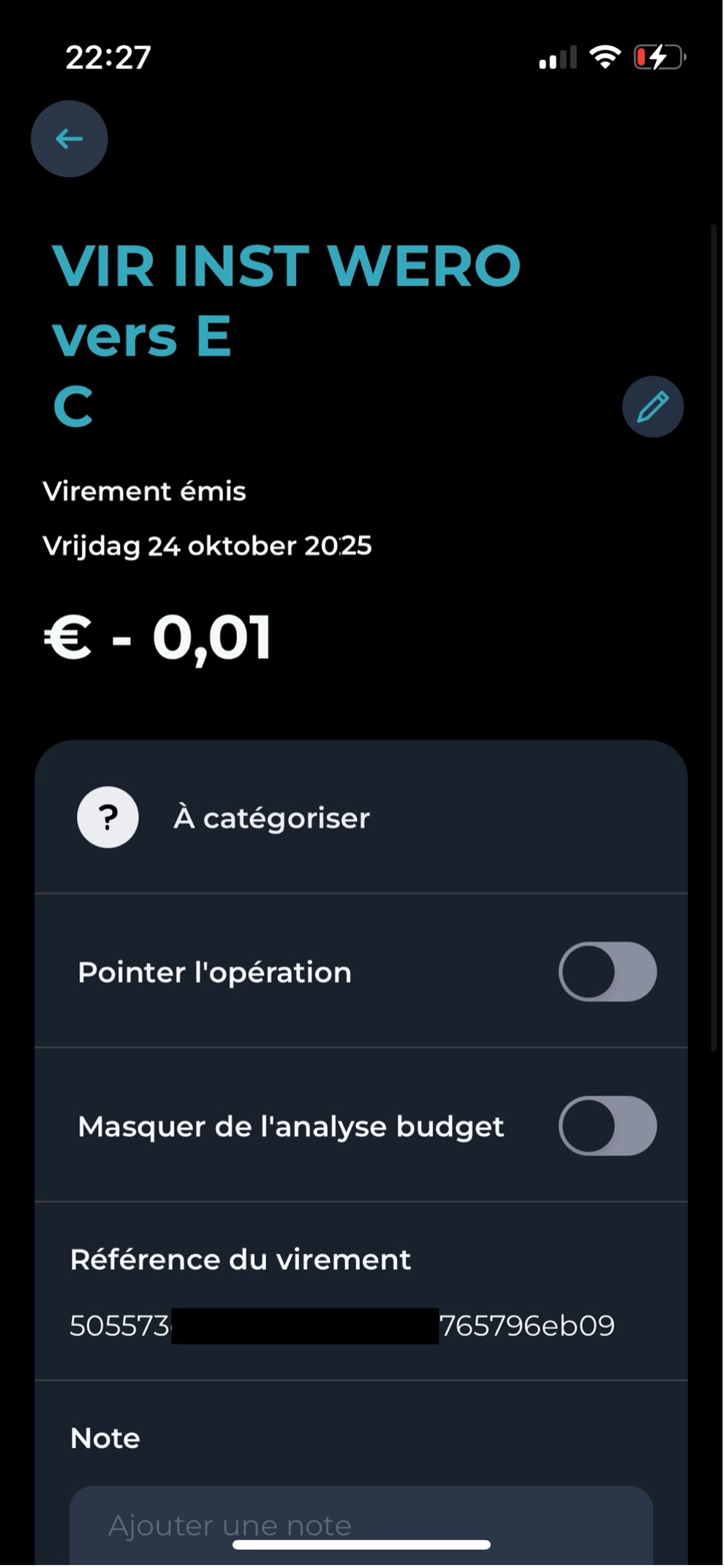Enable Pointer l'opération switch
Image resolution: width=724 pixels, height=1568 pixels.
(607, 972)
